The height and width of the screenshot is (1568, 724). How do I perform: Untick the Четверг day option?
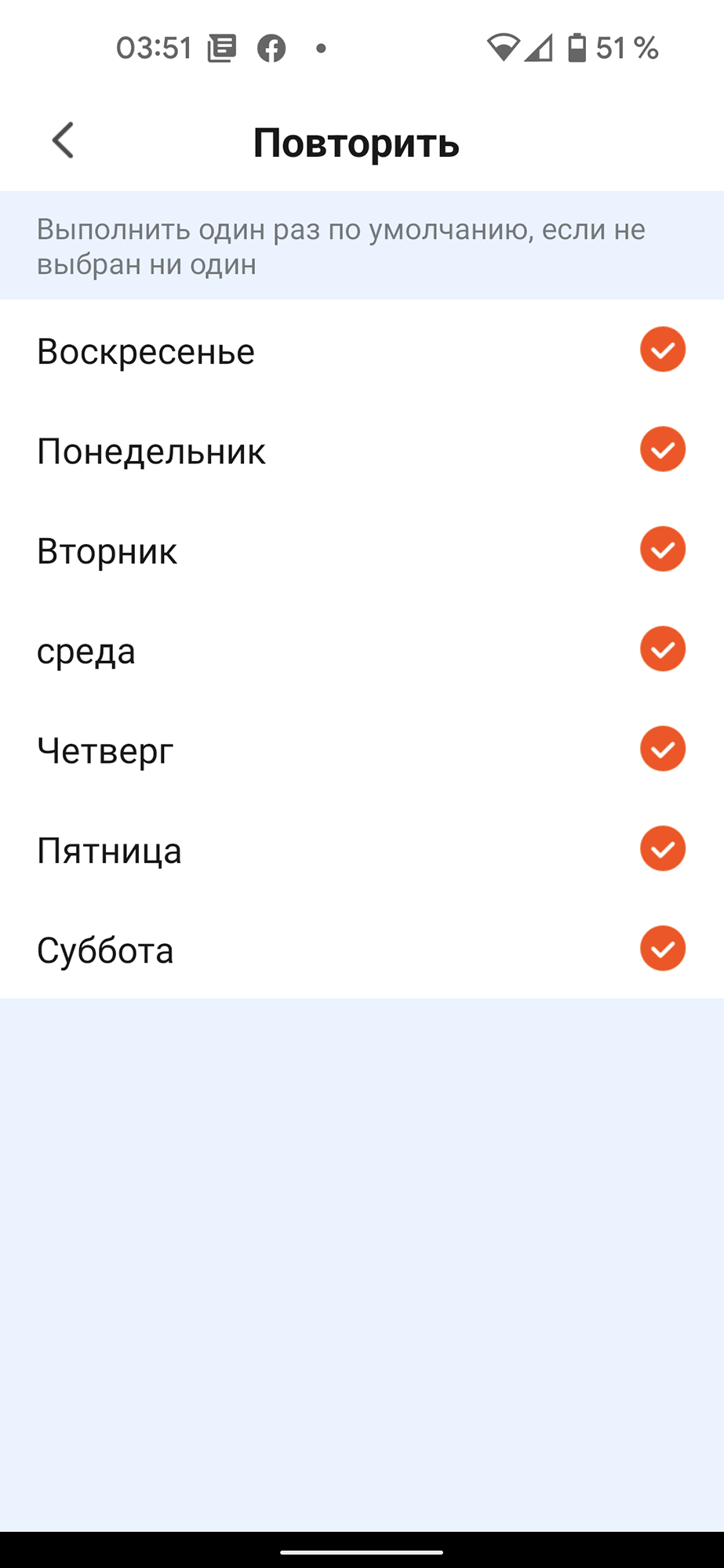[x=663, y=749]
